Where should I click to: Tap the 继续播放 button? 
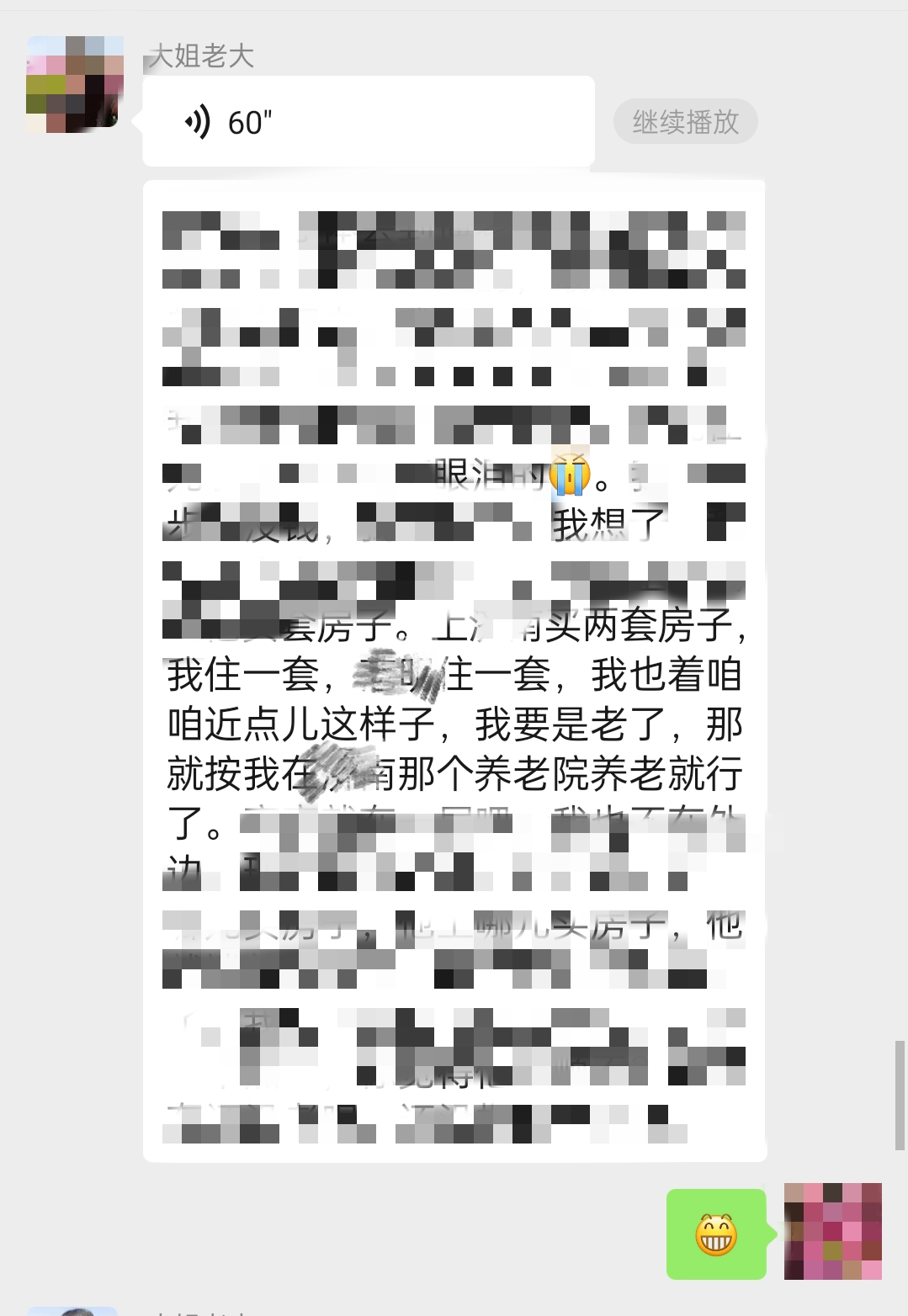click(685, 122)
